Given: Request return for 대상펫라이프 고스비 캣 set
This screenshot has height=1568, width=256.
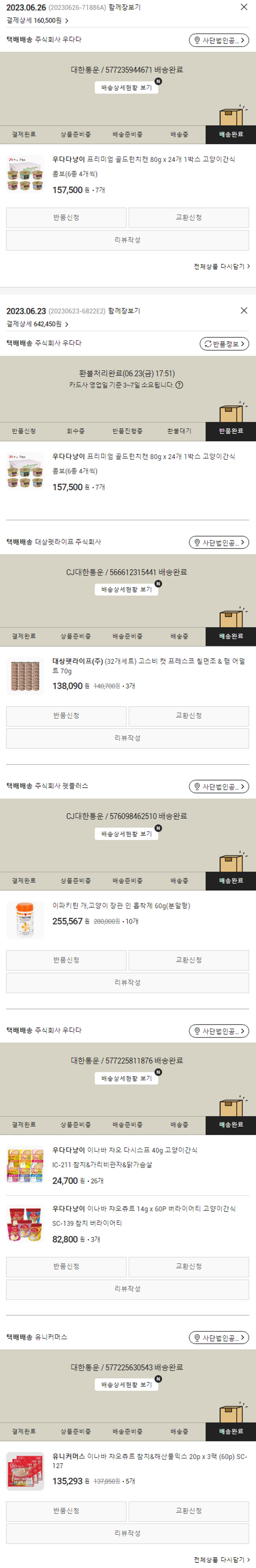Looking at the screenshot, I should pyautogui.click(x=66, y=715).
